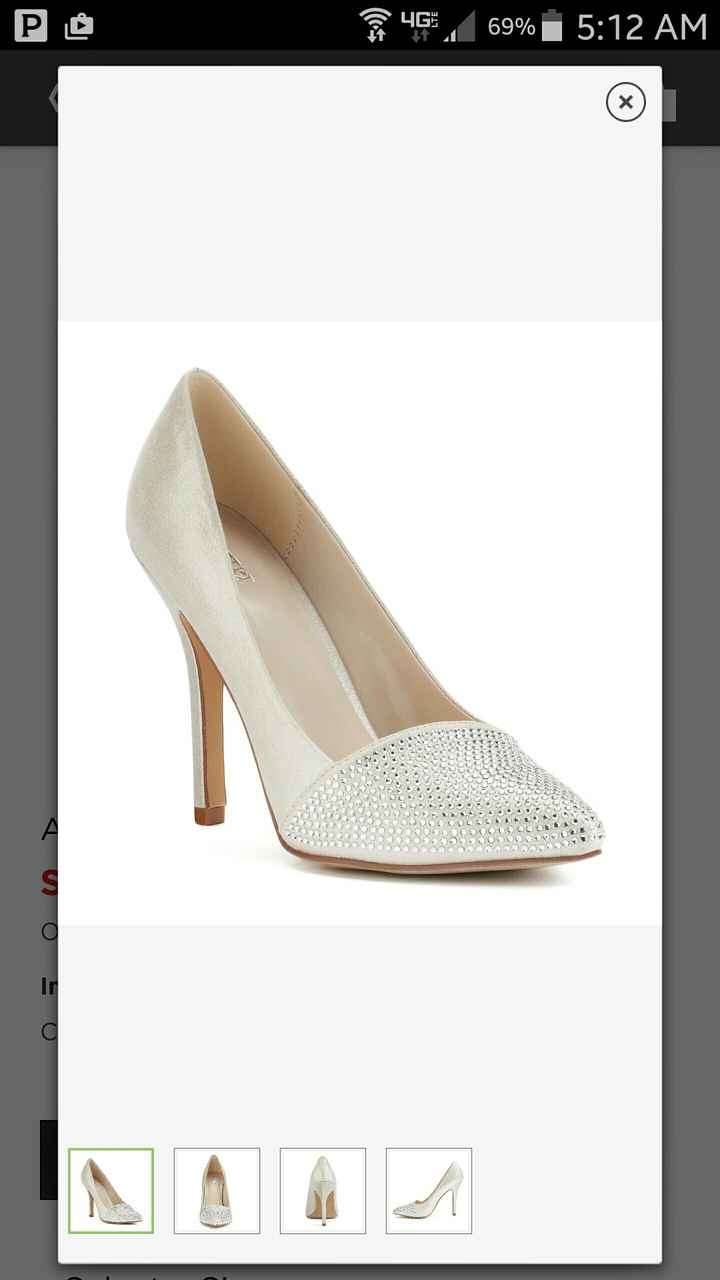The image size is (720, 1280).
Task: Close the shoe image popup
Action: (x=625, y=102)
